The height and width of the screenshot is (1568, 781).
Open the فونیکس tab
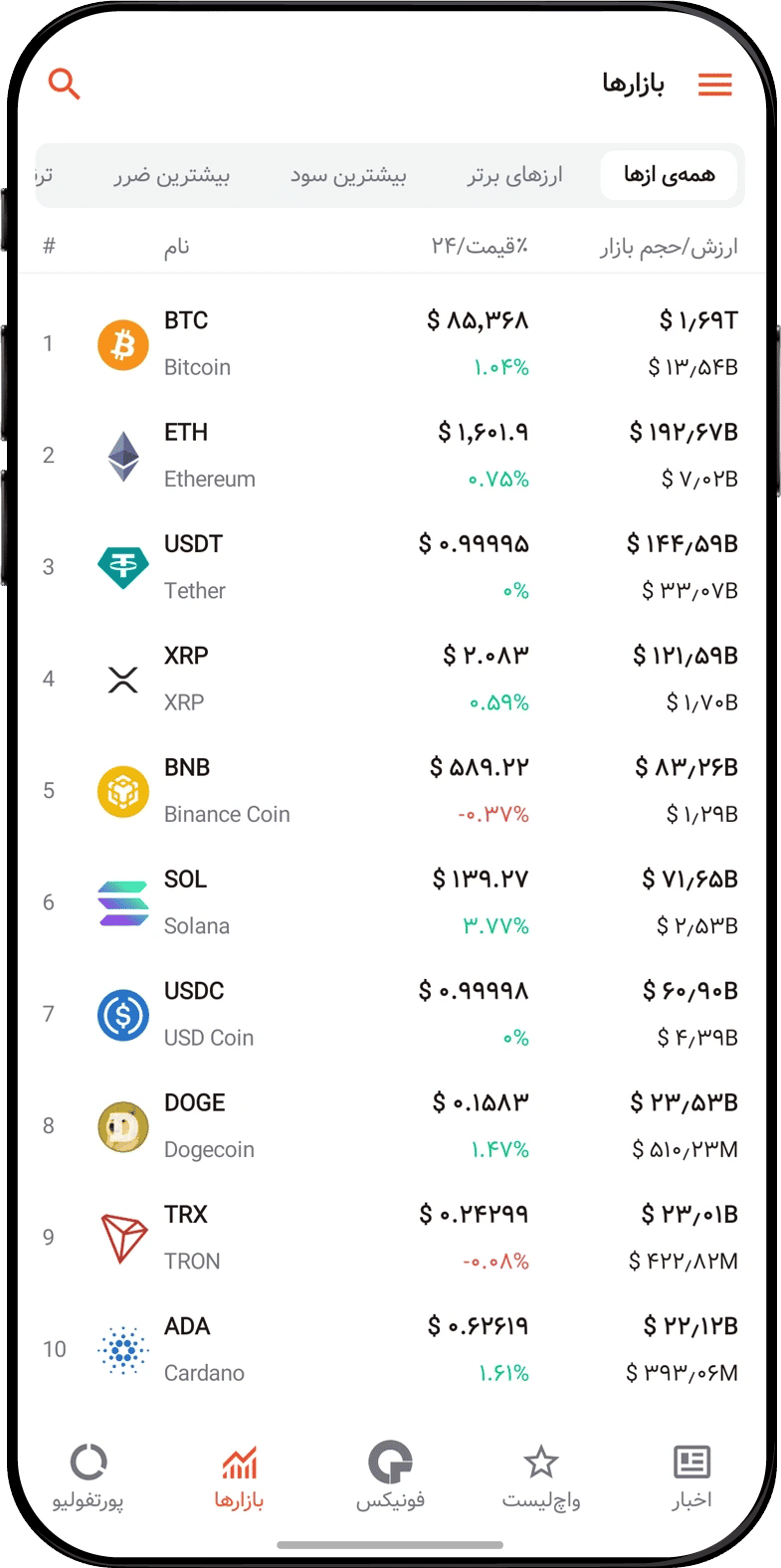390,1476
